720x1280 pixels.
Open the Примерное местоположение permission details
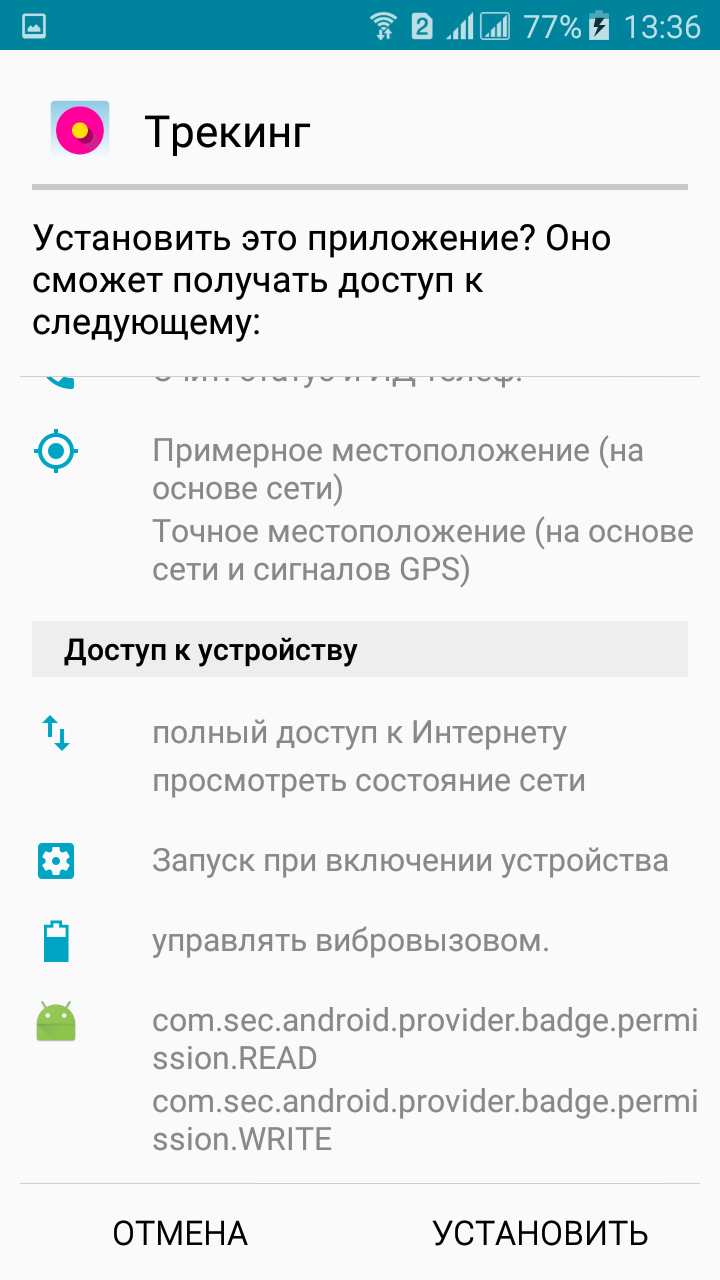coord(397,470)
